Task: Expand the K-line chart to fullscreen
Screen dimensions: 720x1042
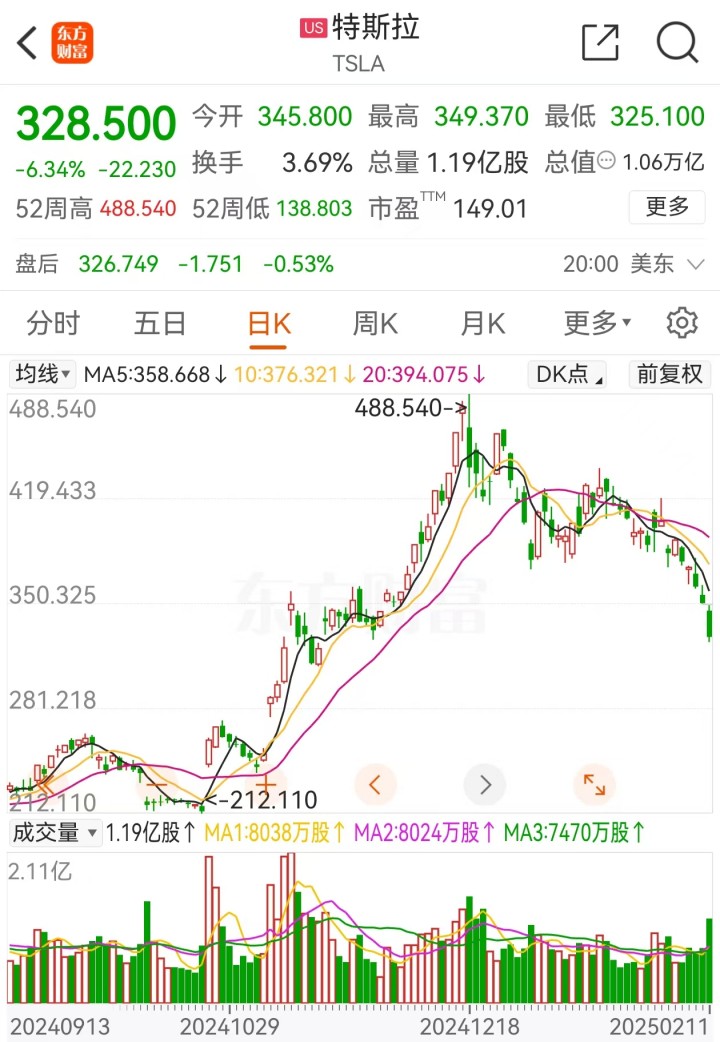Action: [594, 785]
